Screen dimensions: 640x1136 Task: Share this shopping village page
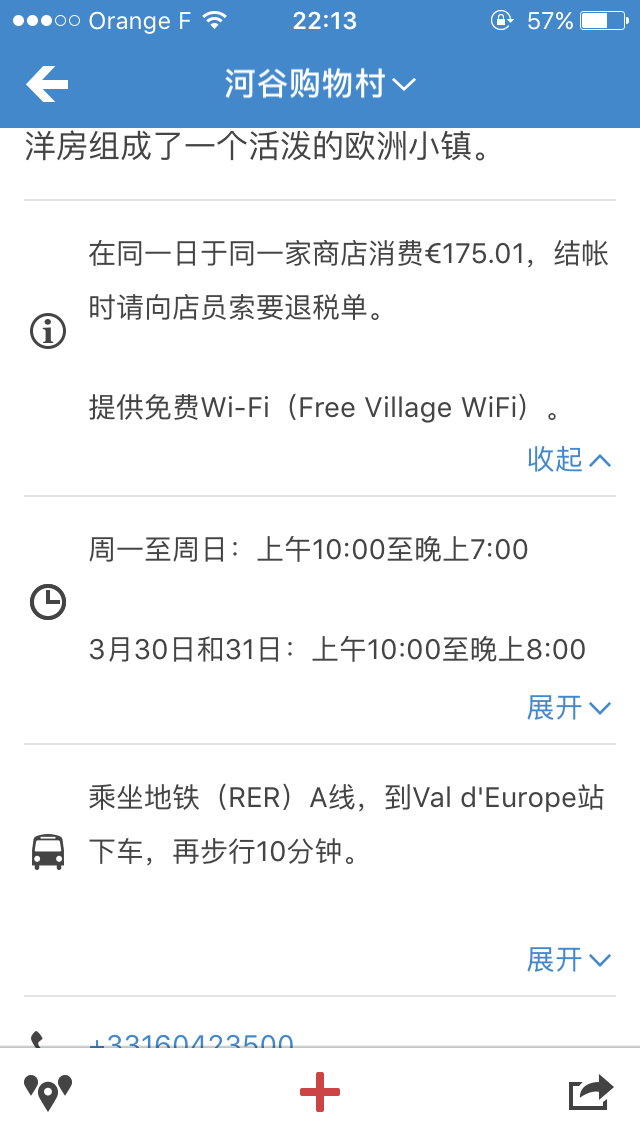click(590, 1092)
